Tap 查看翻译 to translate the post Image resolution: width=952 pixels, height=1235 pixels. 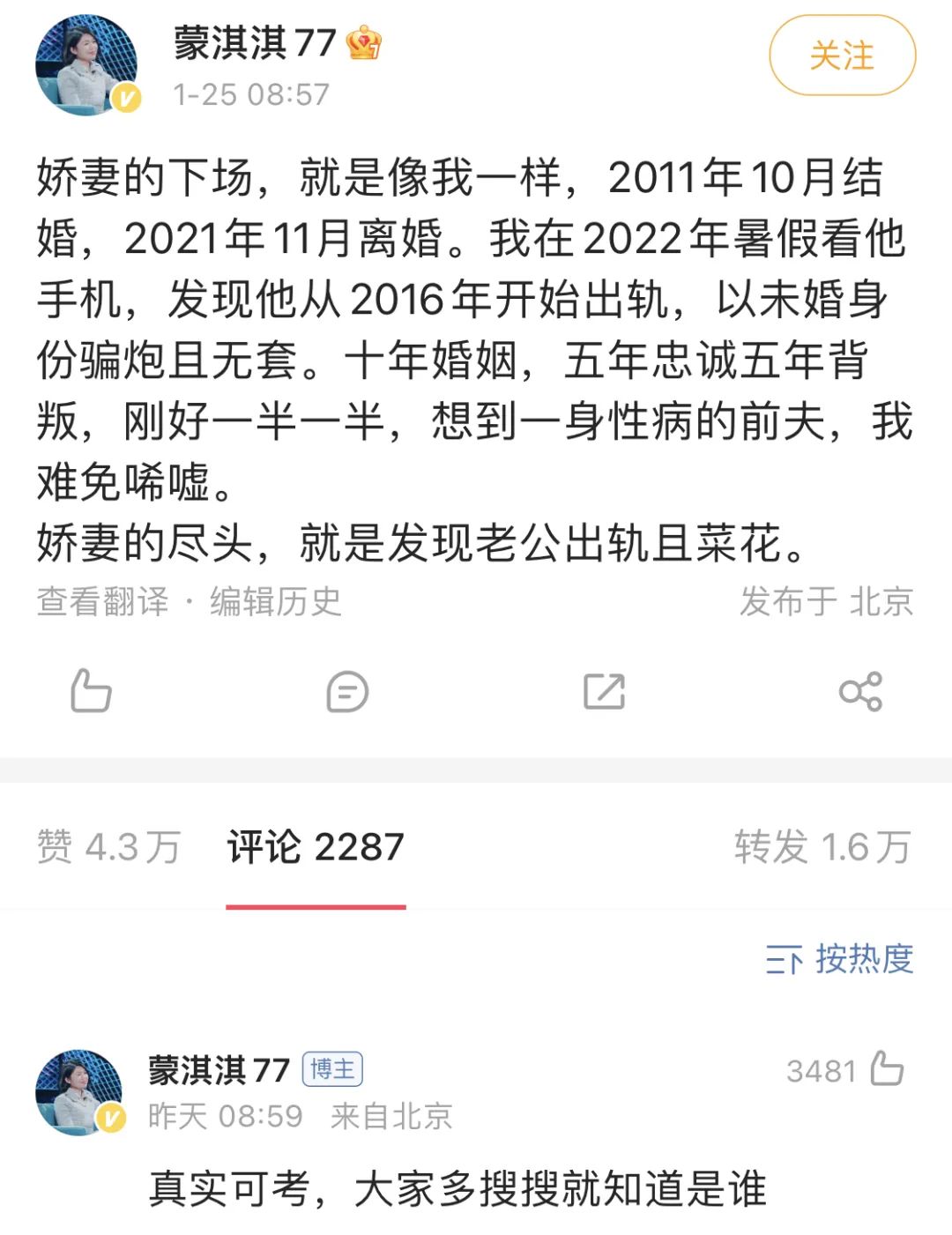click(102, 601)
